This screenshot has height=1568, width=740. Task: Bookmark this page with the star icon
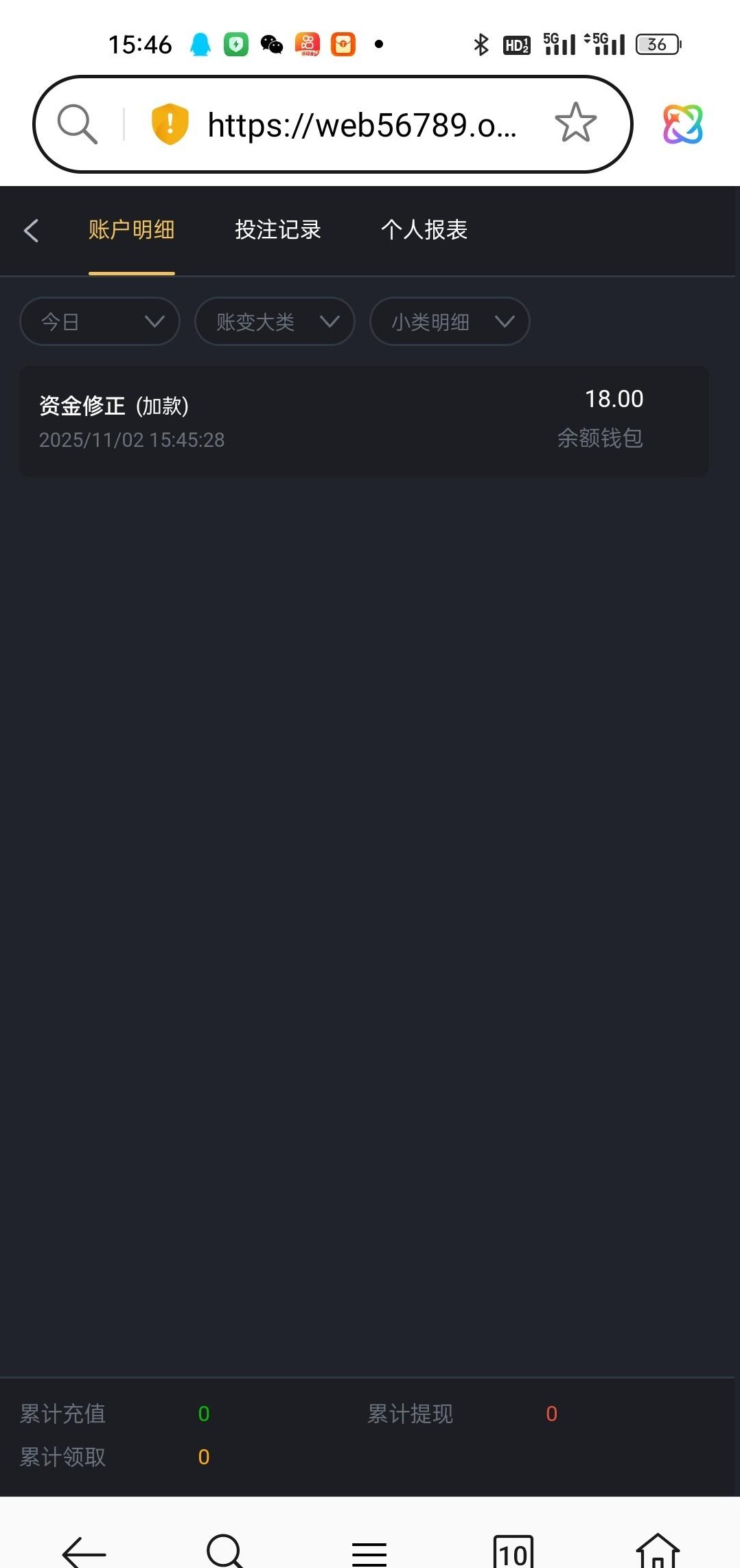(575, 124)
